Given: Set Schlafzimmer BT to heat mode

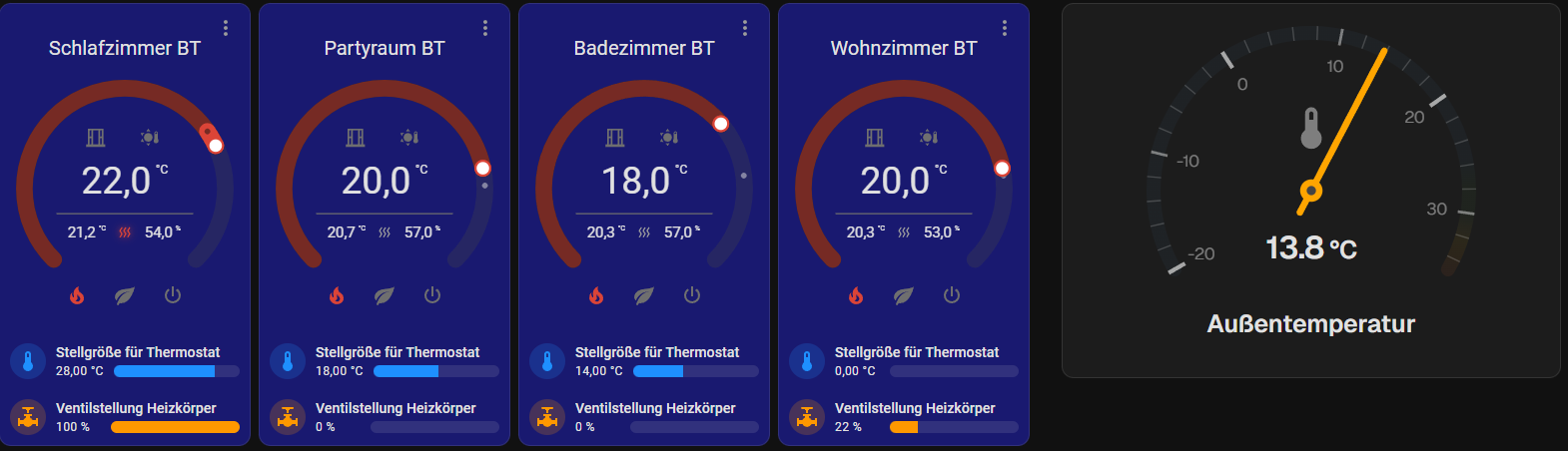Looking at the screenshot, I should coord(77,295).
